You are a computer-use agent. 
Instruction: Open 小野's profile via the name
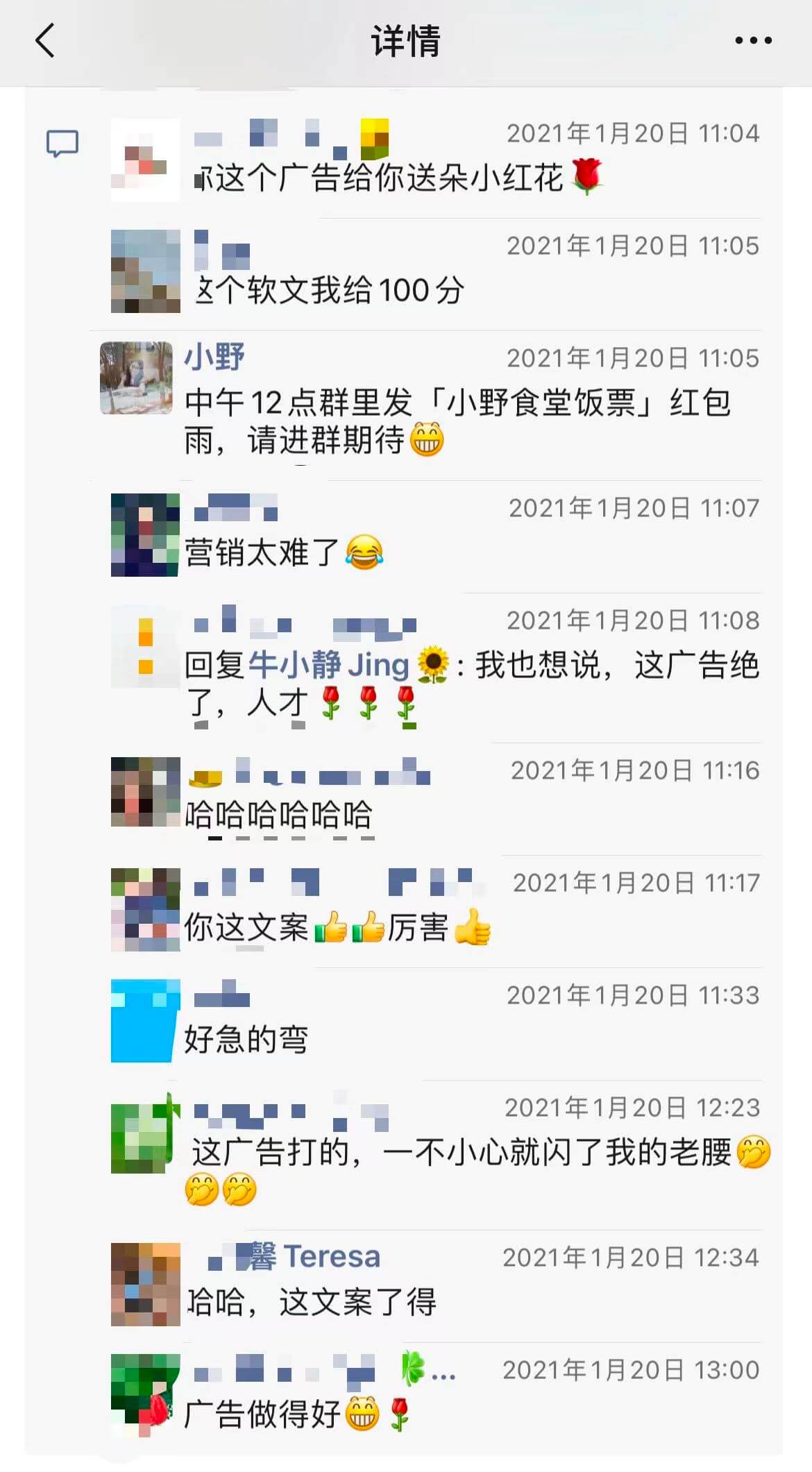pos(214,357)
